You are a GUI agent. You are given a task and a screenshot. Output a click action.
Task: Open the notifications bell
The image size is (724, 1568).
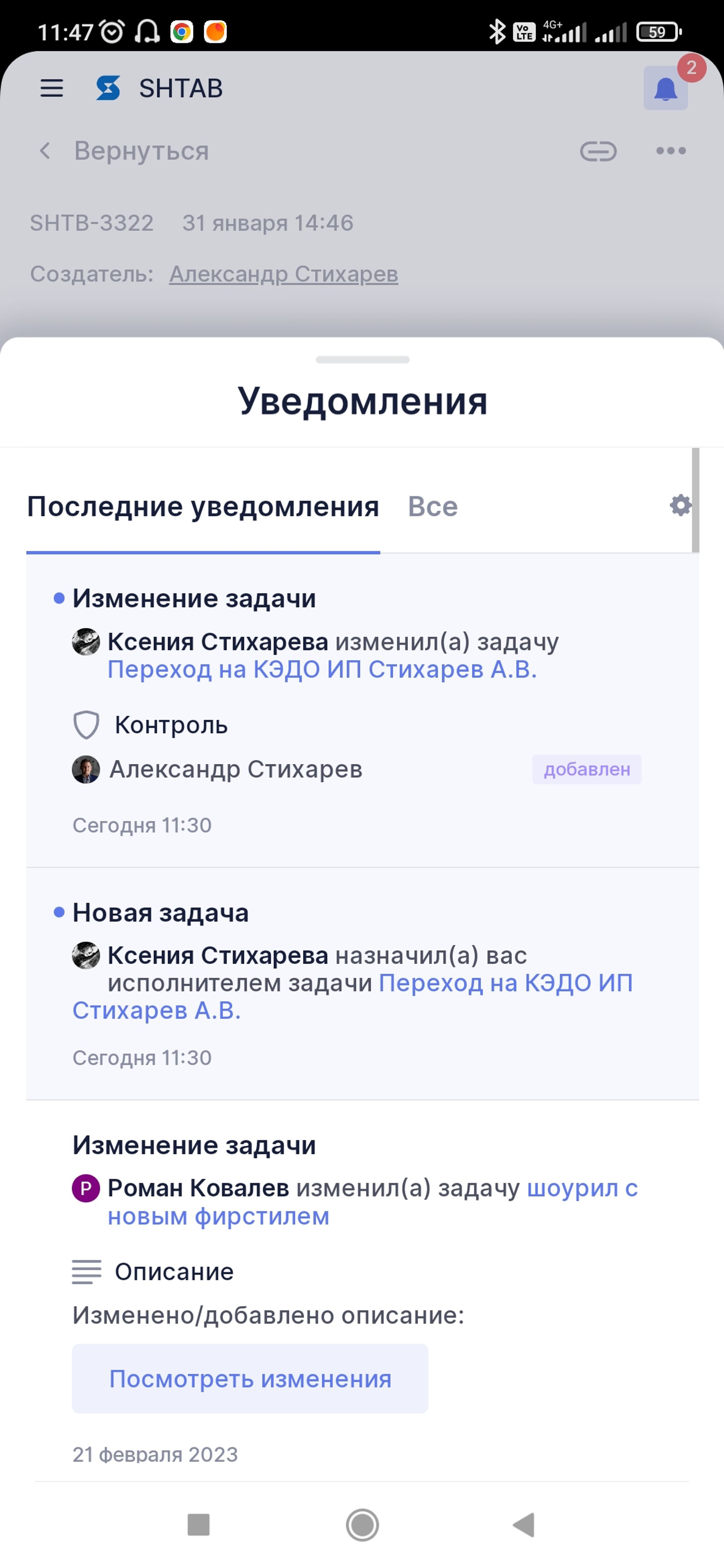coord(666,88)
